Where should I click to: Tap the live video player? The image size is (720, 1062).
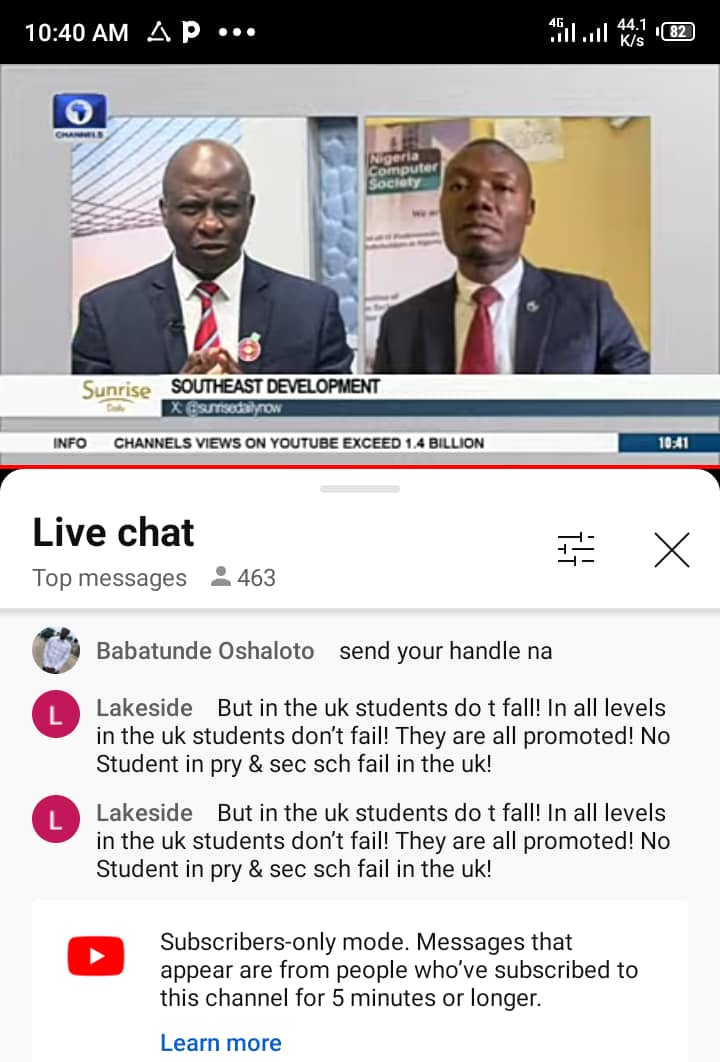(360, 265)
